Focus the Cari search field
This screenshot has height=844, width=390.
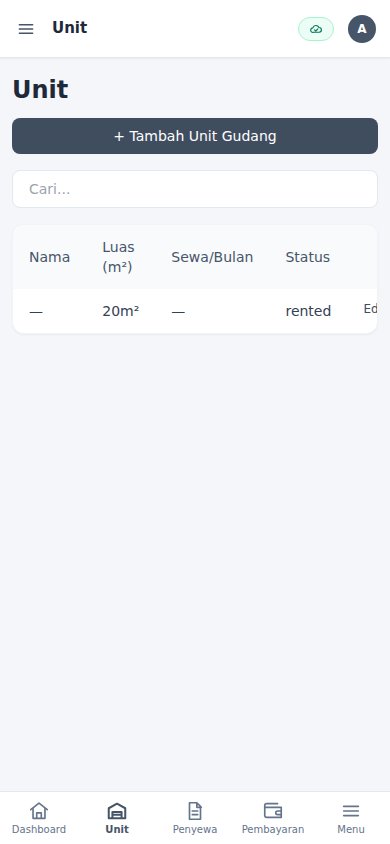195,189
